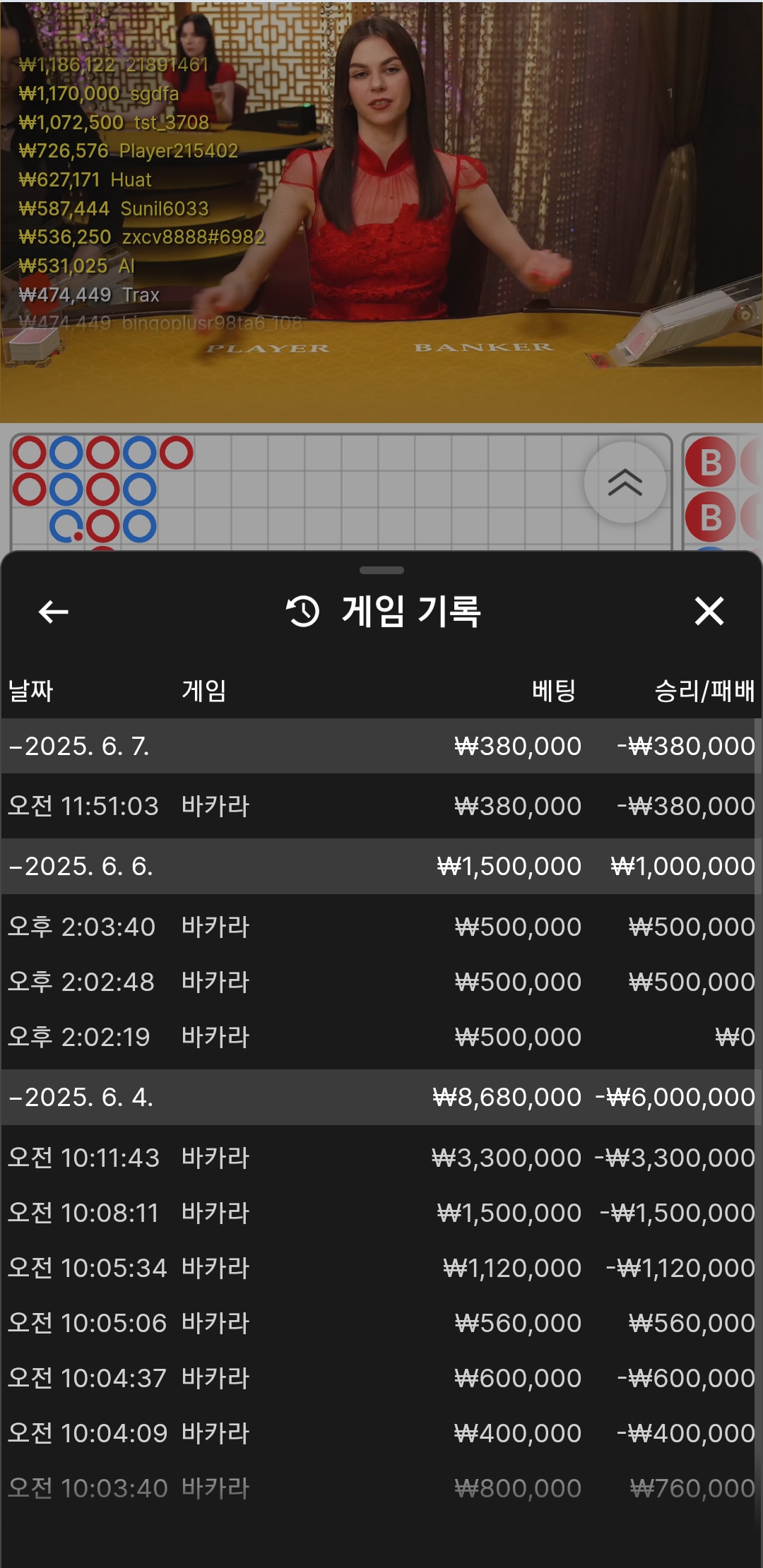This screenshot has width=763, height=1568.
Task: Open the 오후 2:03:40 baccarat round
Action: [x=380, y=927]
